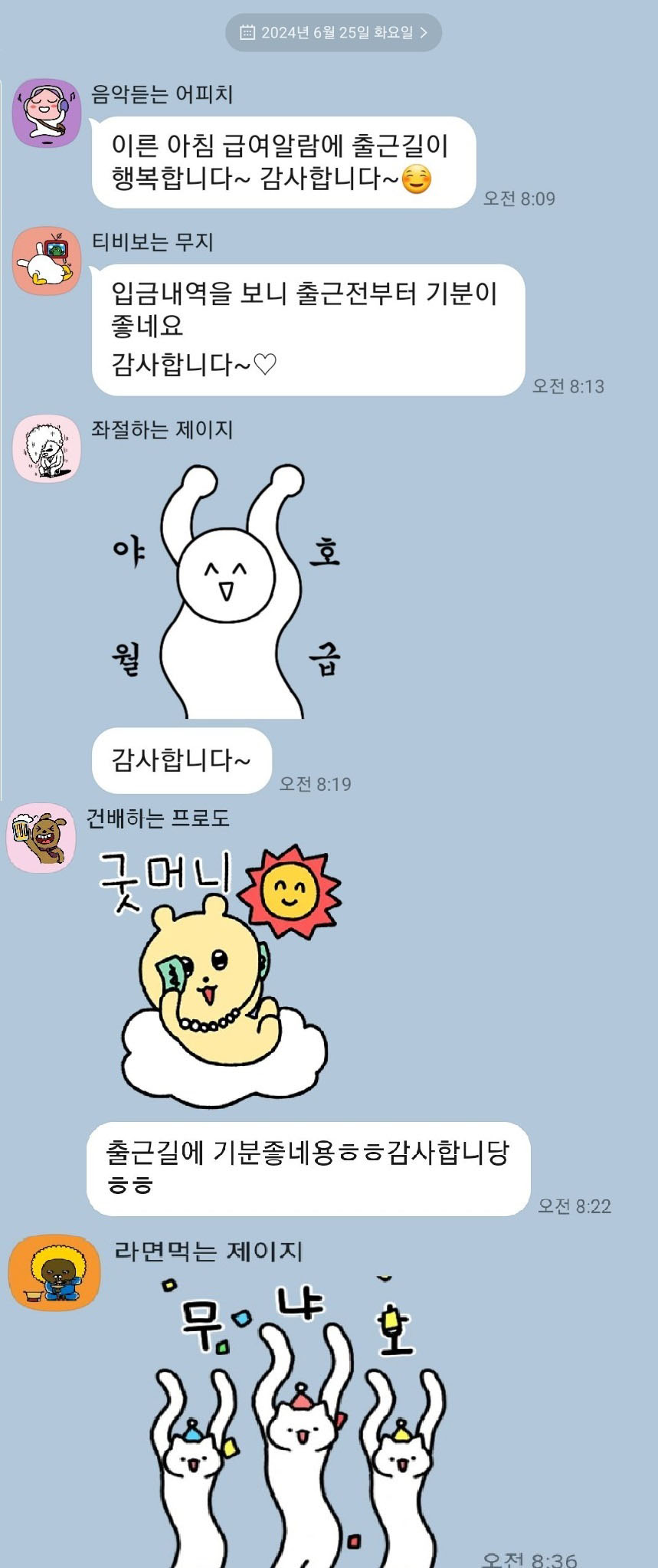Tap 좌절하는 제이지's profile avatar
658x1568 pixels.
tap(47, 448)
